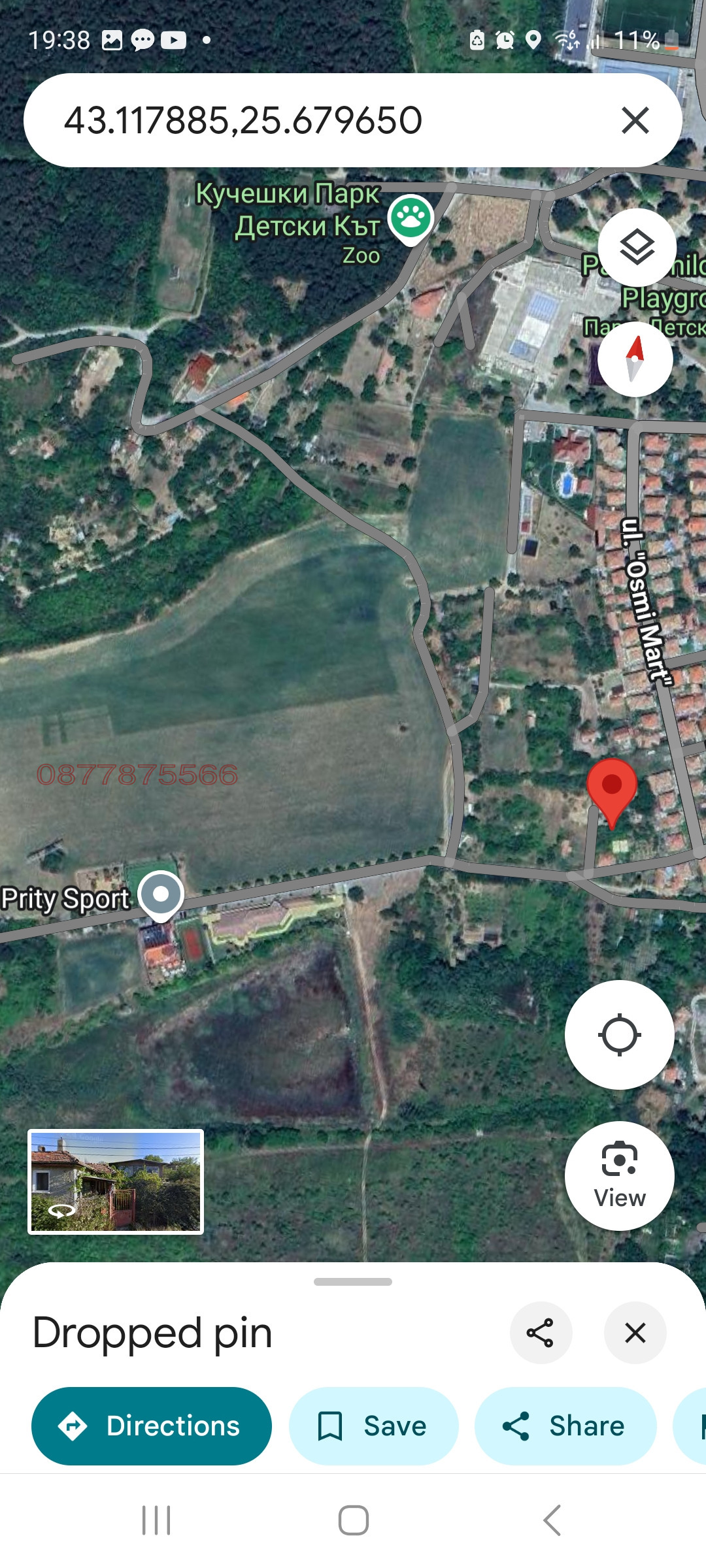The image size is (706, 1568).
Task: Tap the coordinates search field
Action: (294, 120)
